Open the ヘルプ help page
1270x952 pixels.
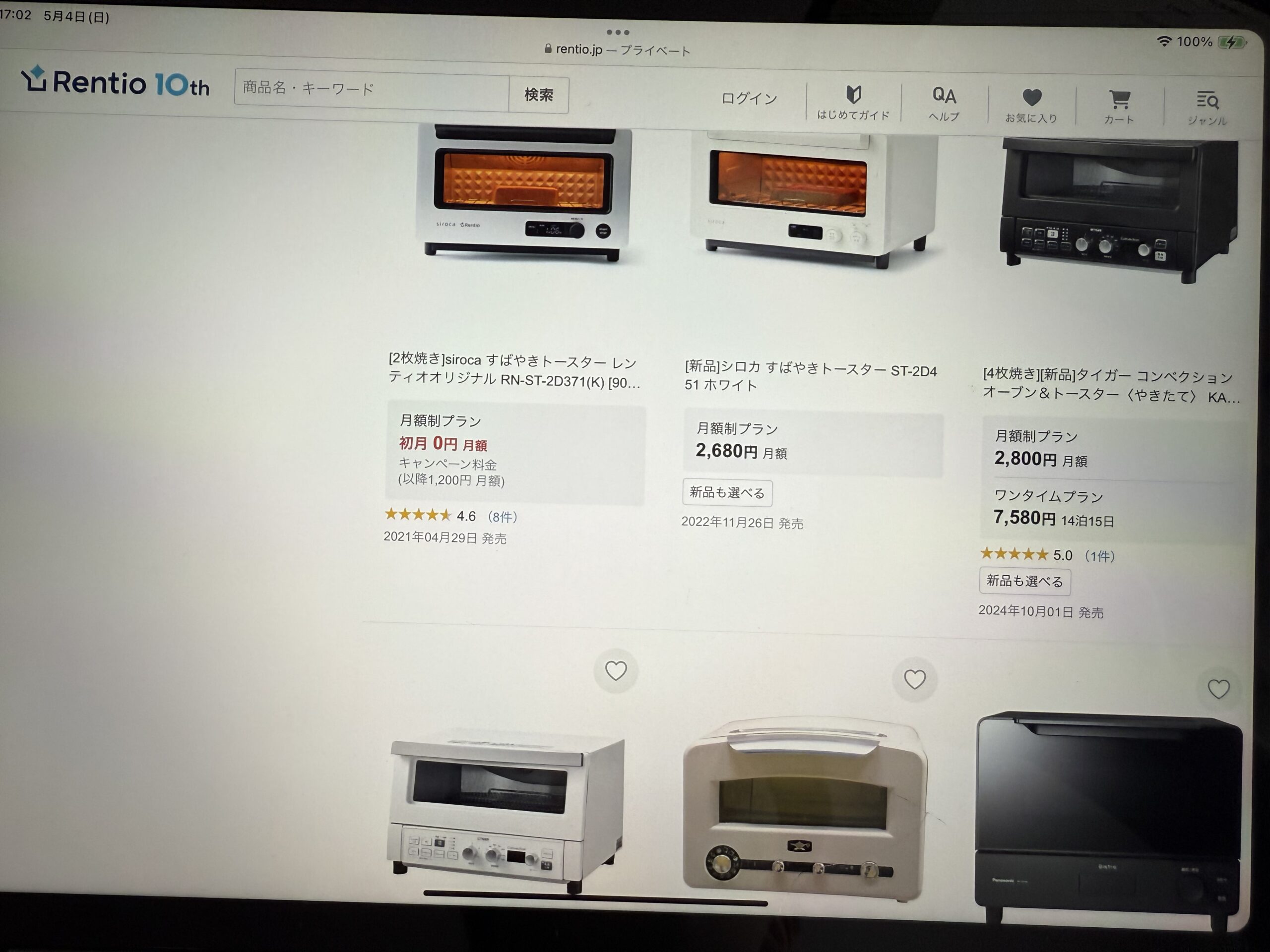pyautogui.click(x=944, y=104)
